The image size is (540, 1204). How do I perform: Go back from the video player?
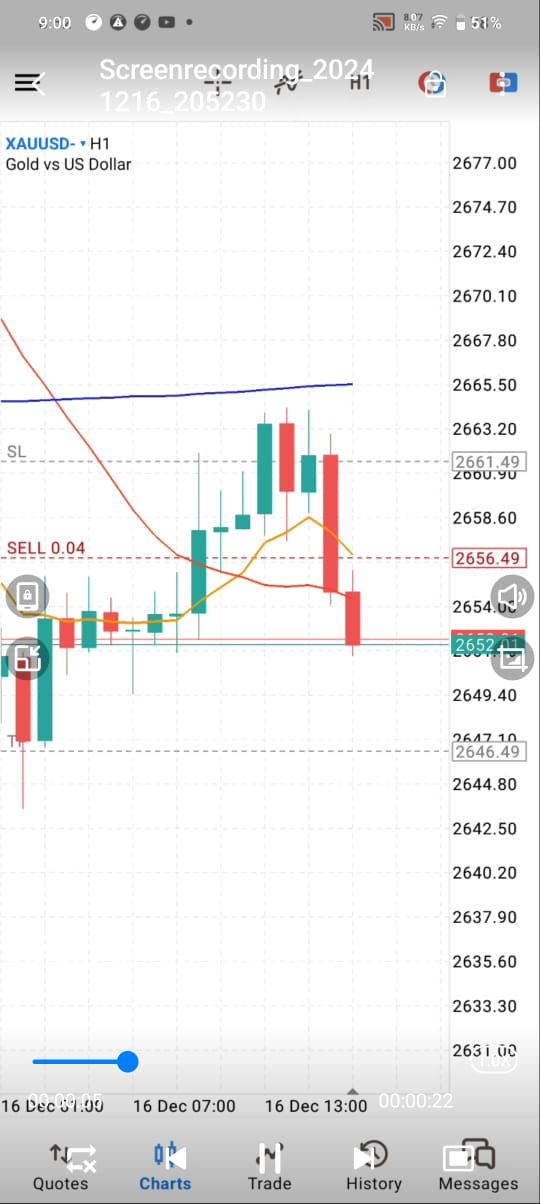tap(30, 84)
